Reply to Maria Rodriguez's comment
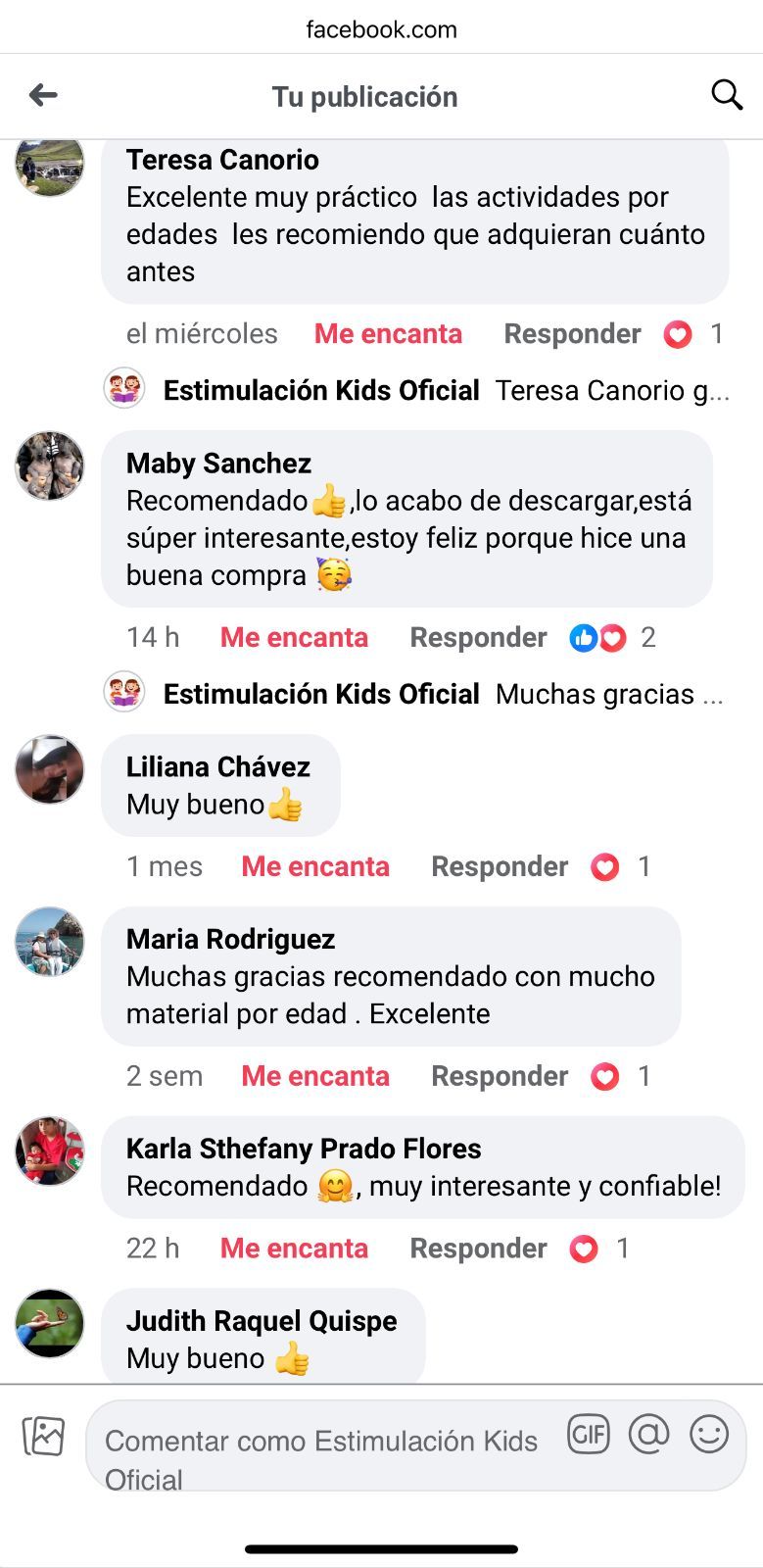Image resolution: width=763 pixels, height=1568 pixels. point(500,1076)
